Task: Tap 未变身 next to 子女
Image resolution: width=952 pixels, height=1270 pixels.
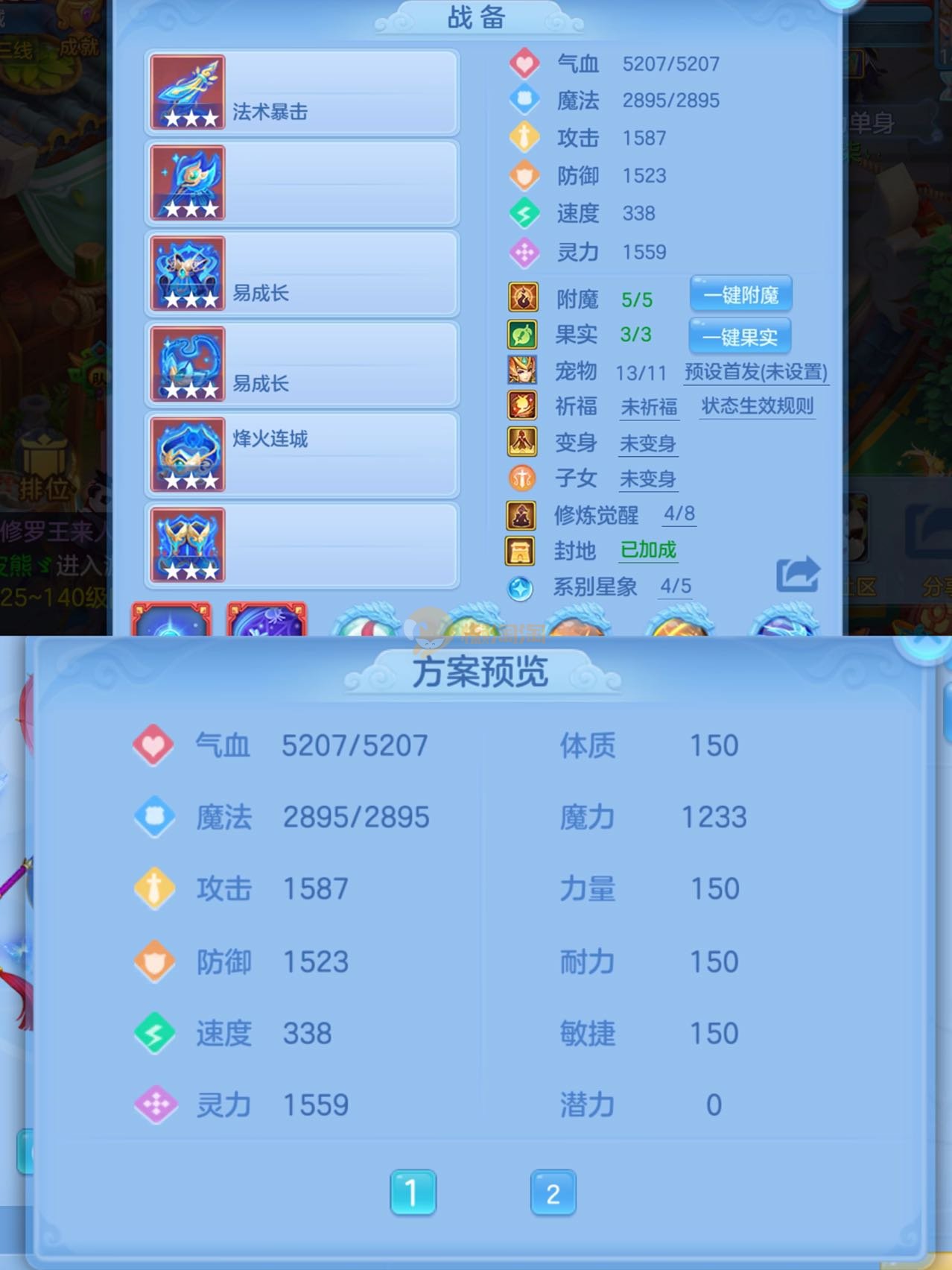Action: coord(647,478)
